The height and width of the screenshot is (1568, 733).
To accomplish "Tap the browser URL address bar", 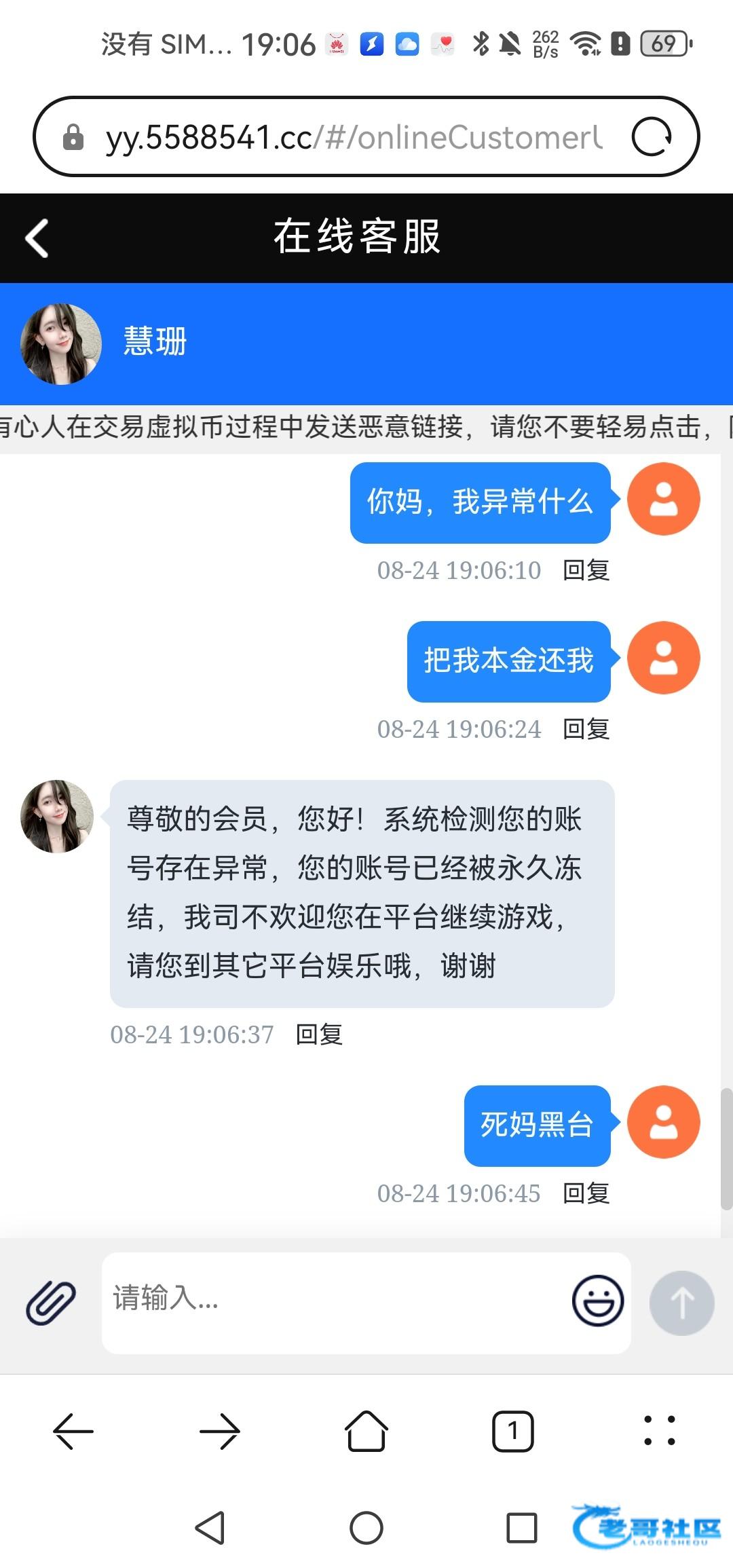I will [x=353, y=137].
